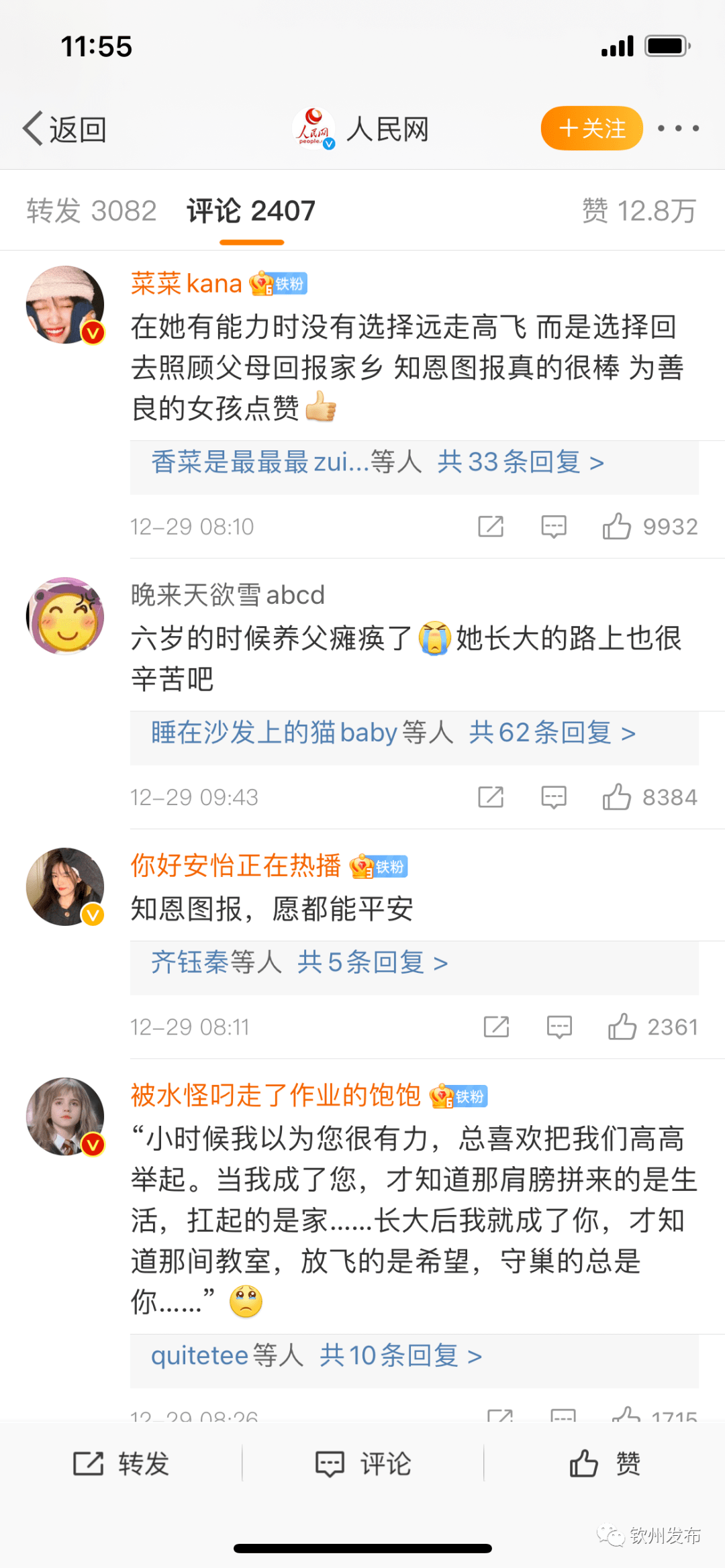725x1568 pixels.
Task: Tap 评论 in the bottom bar
Action: (362, 1463)
